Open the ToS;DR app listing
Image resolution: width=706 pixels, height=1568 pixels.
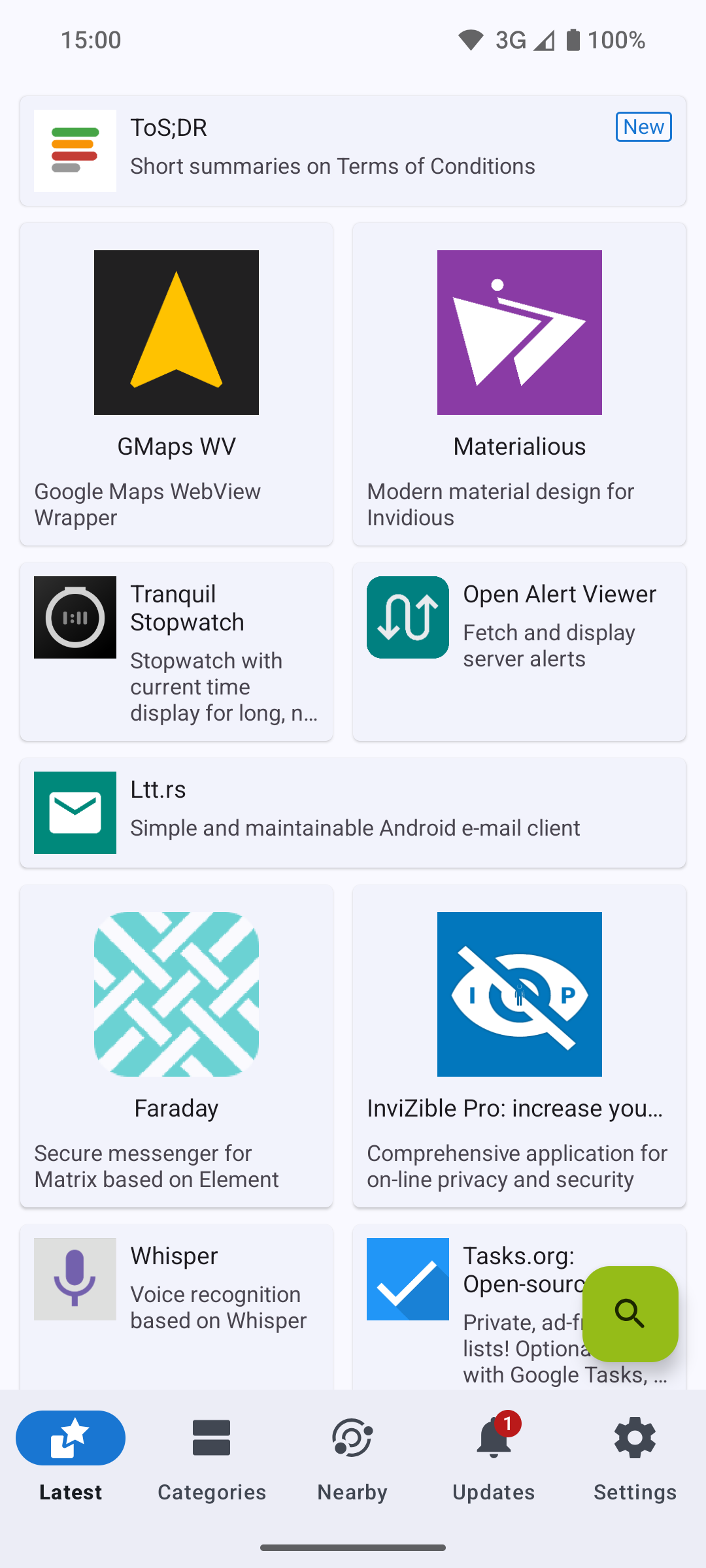click(353, 151)
